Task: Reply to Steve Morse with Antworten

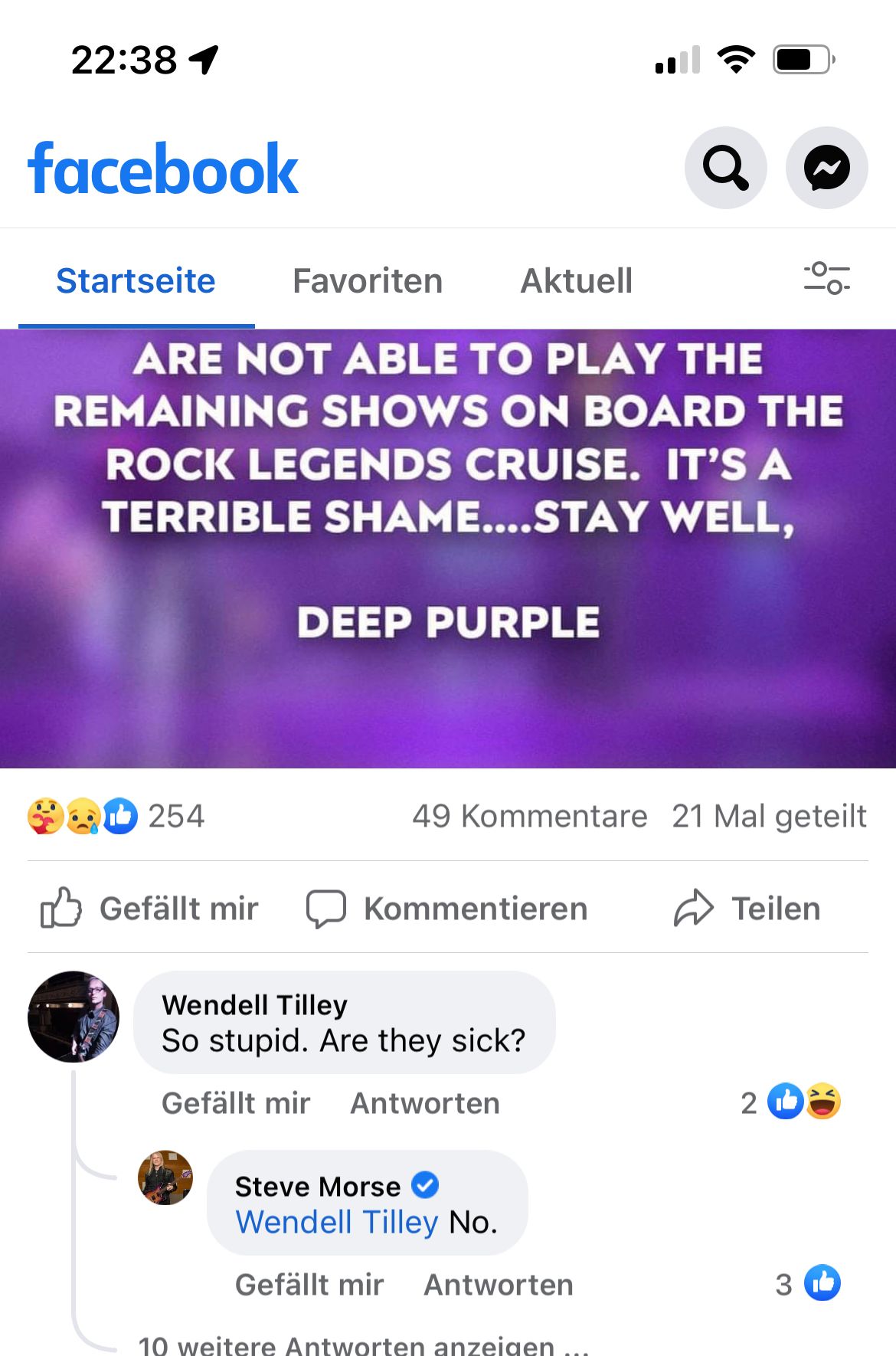Action: tap(499, 1285)
